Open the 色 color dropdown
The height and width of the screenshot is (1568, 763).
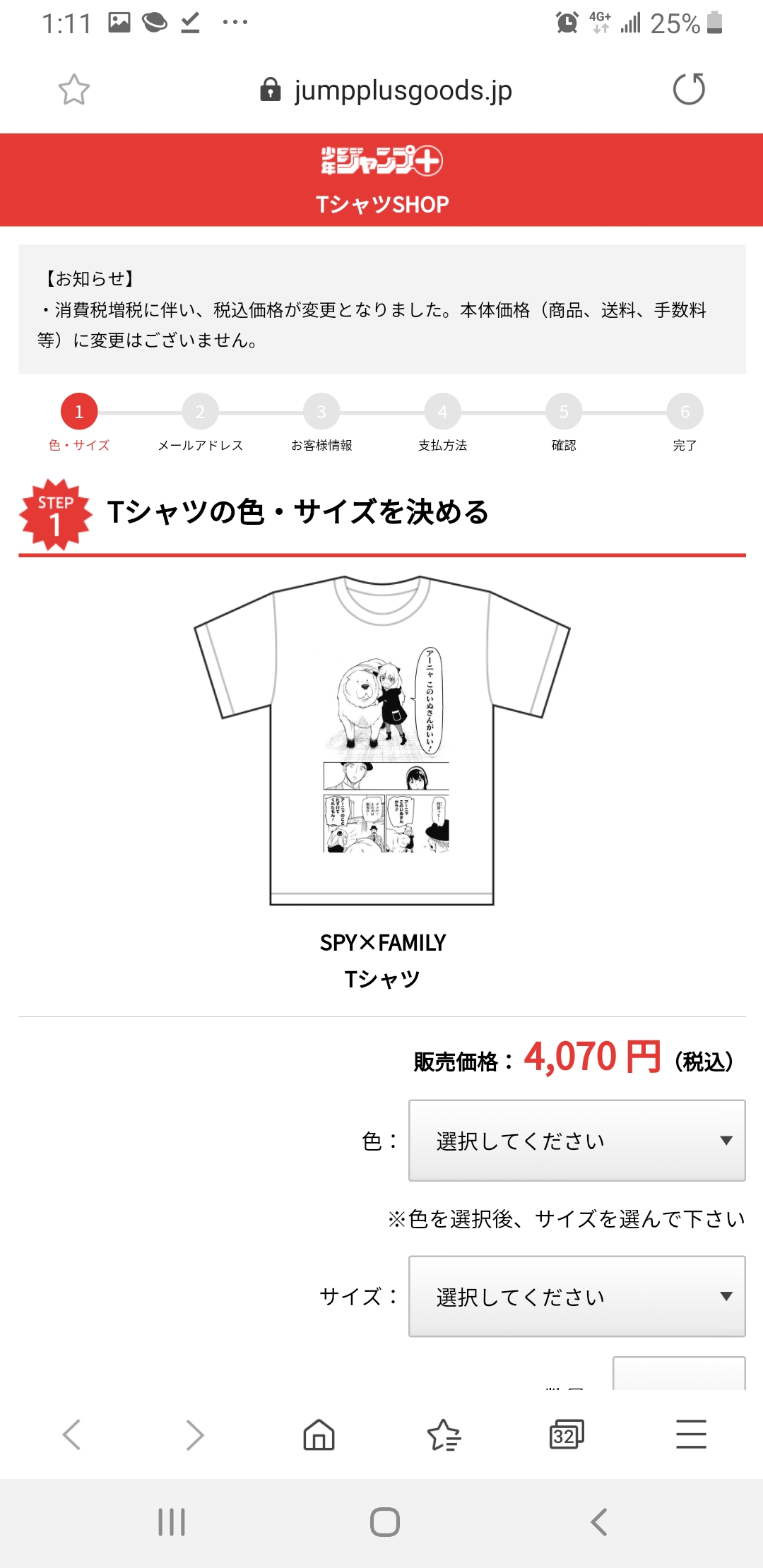pyautogui.click(x=576, y=1140)
